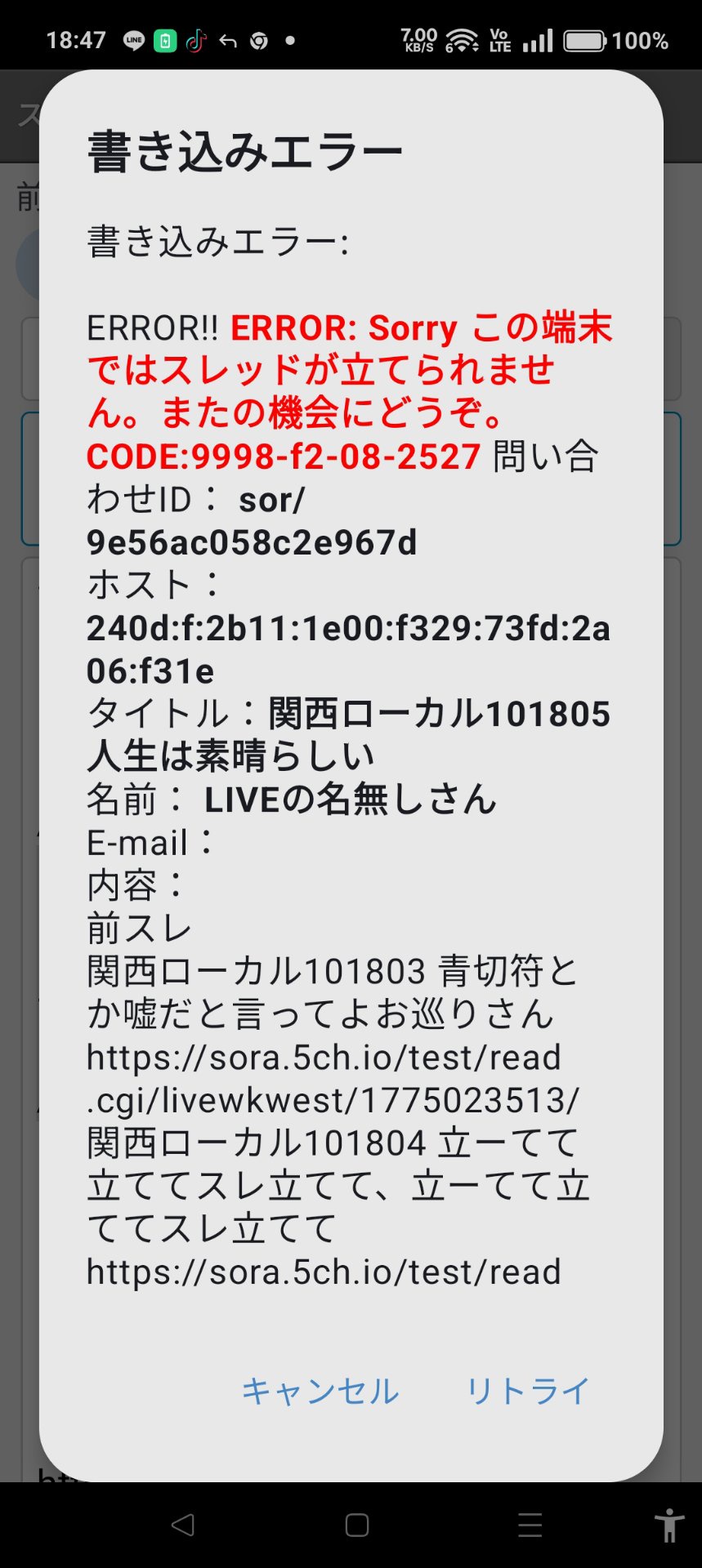
Task: Go back using the system back button
Action: (183, 1525)
